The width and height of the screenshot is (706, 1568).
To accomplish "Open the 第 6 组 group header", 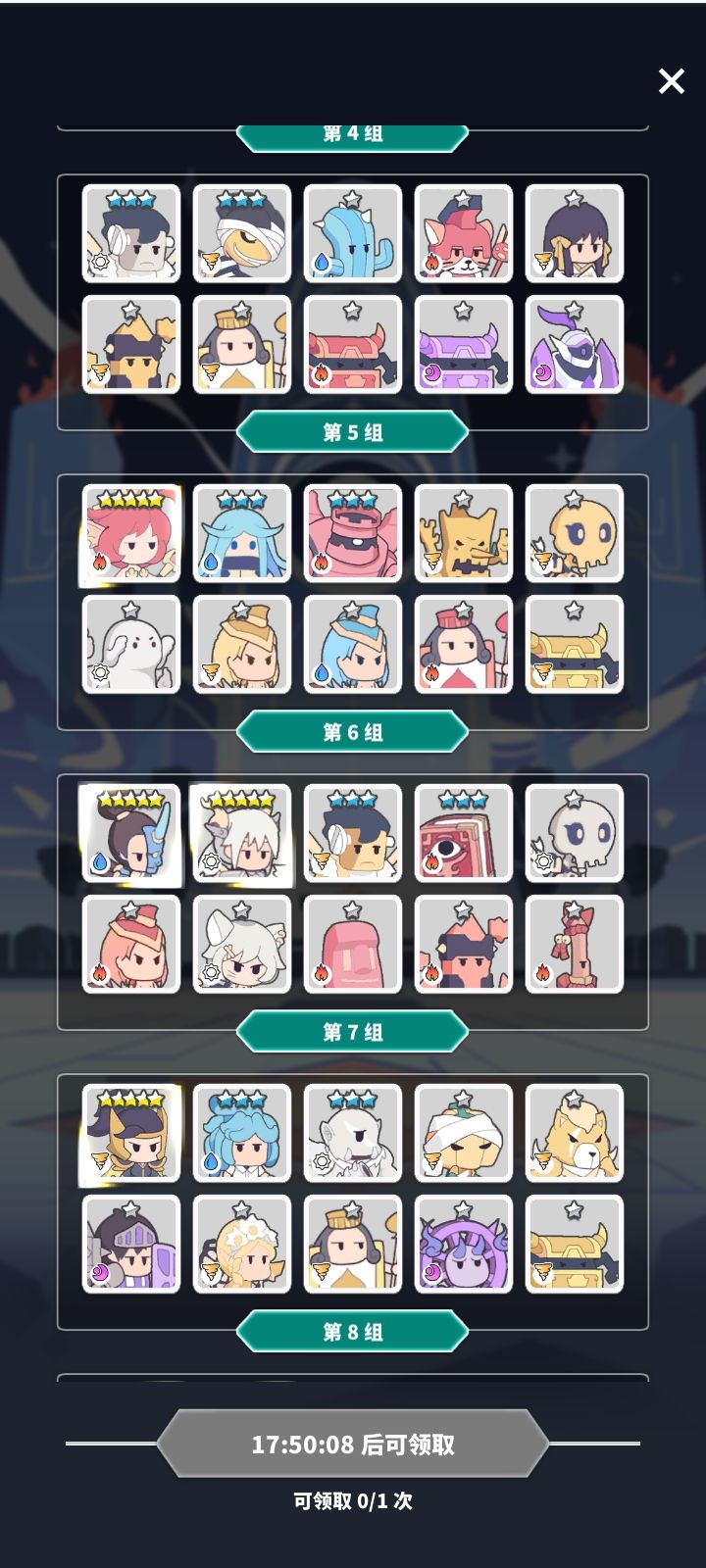I will click(x=352, y=731).
